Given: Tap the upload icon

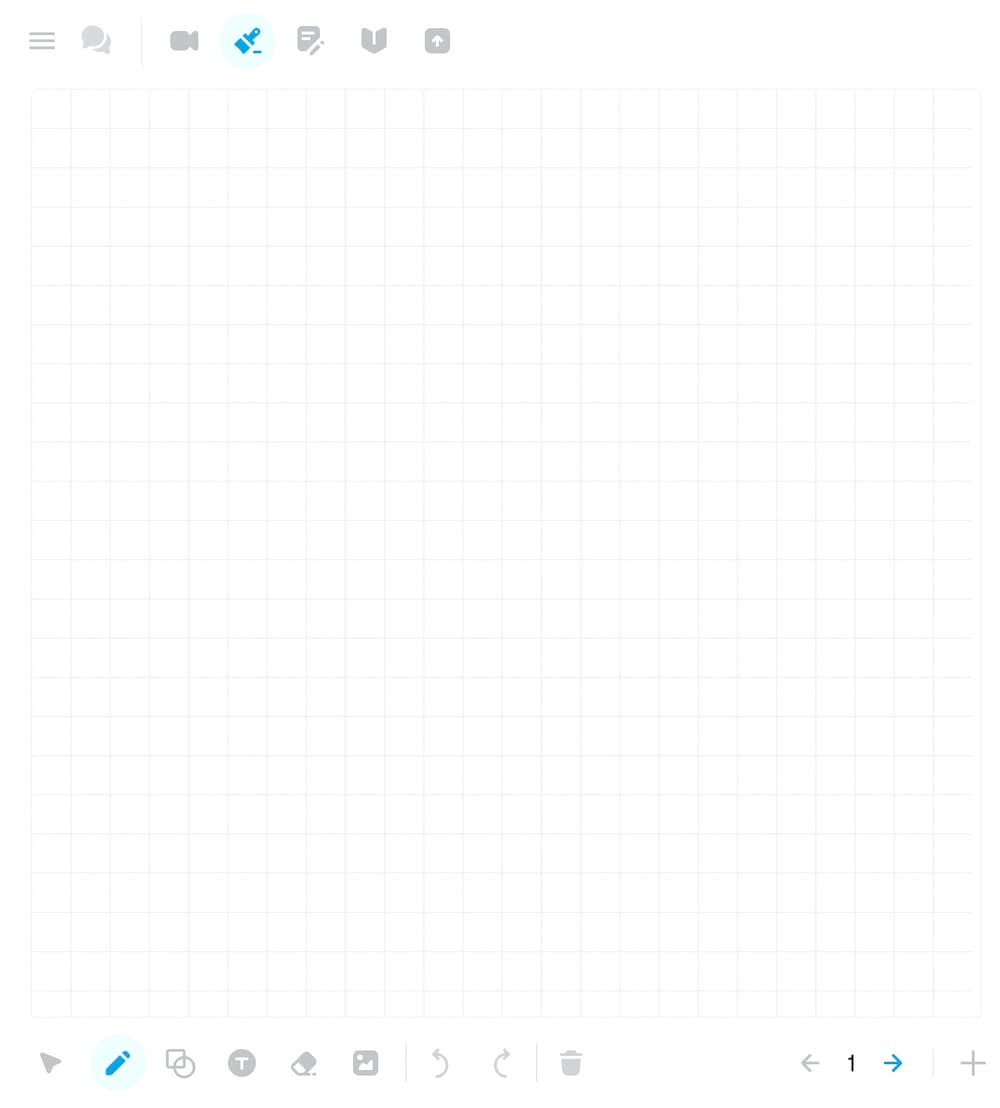Looking at the screenshot, I should (x=437, y=41).
